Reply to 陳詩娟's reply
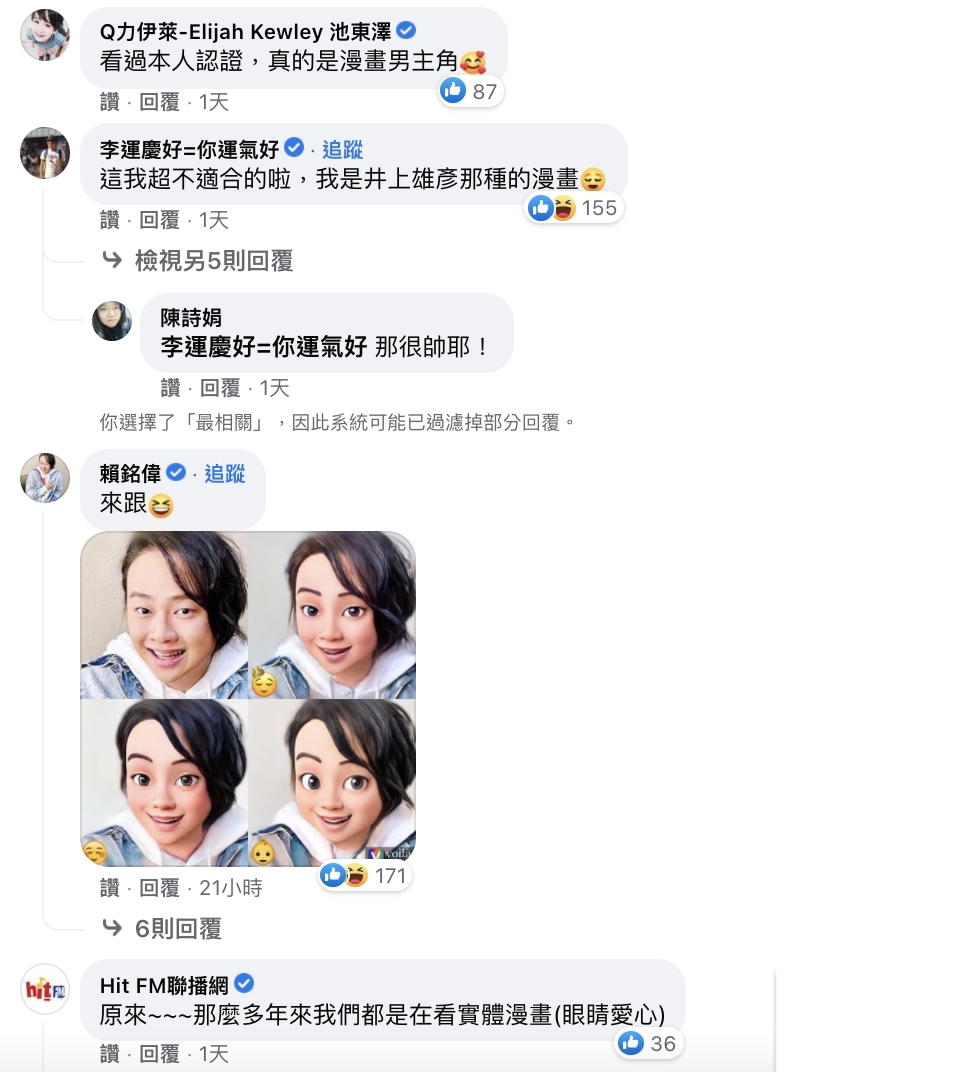Viewport: 972px width, 1072px height. tap(220, 388)
